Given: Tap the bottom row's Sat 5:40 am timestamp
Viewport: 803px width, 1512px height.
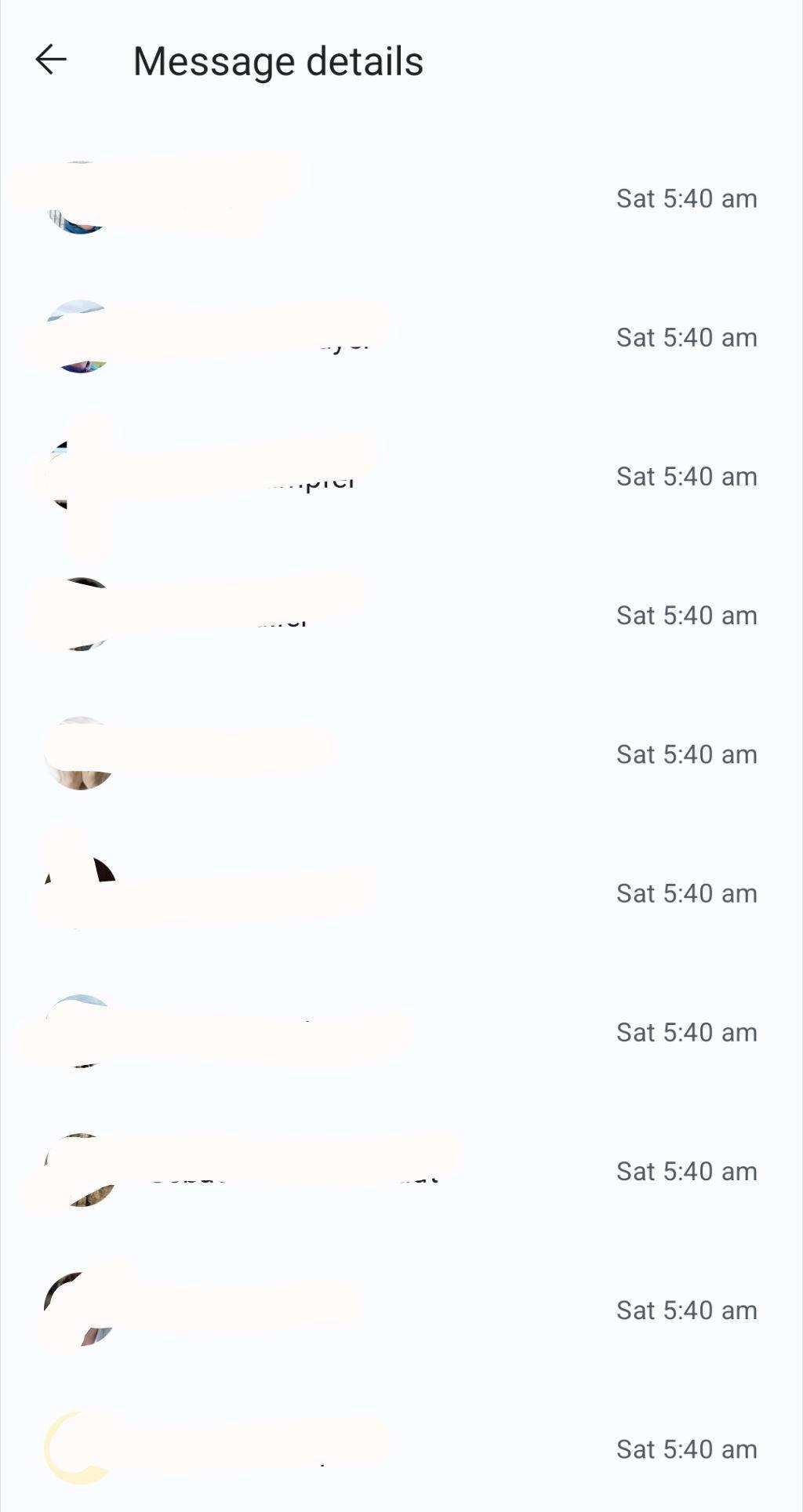Looking at the screenshot, I should [685, 1448].
